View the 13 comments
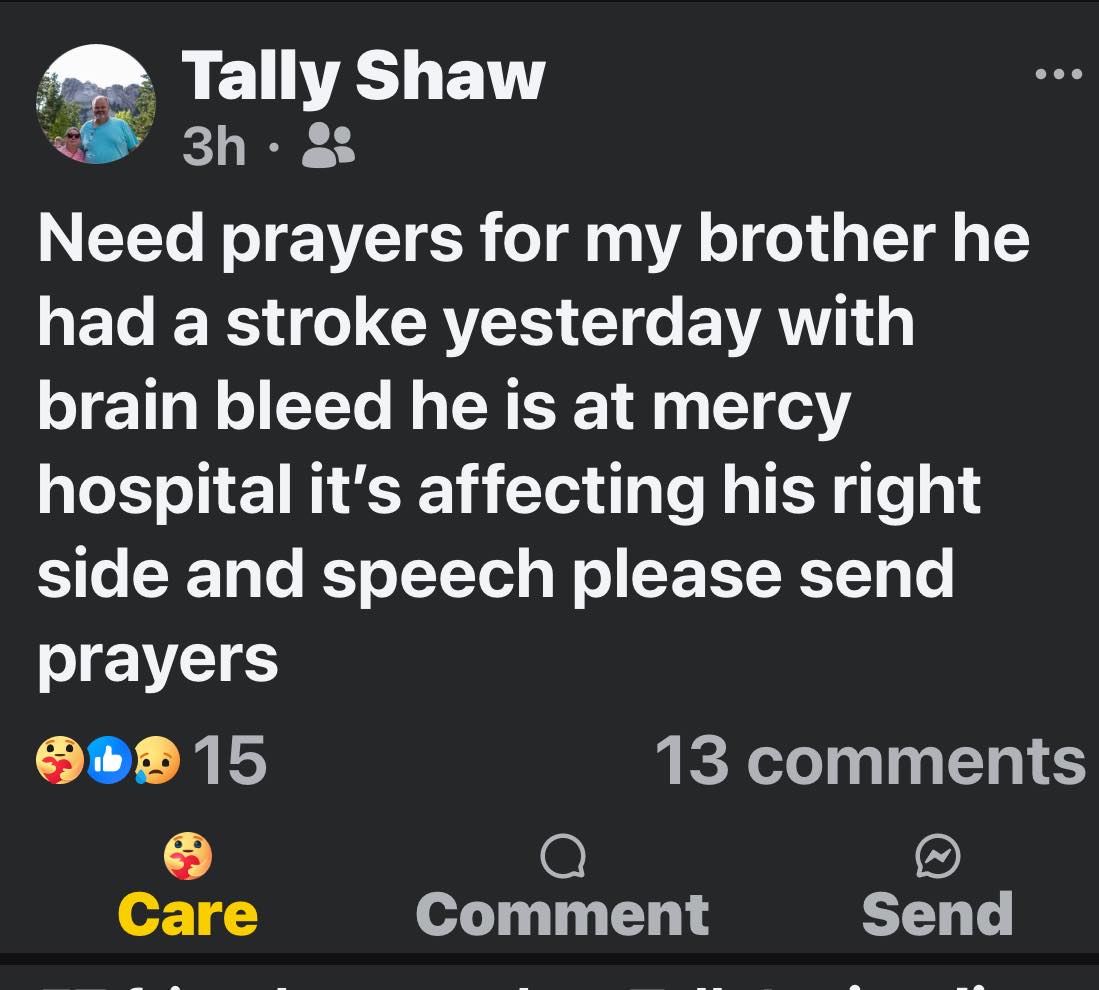This screenshot has width=1099, height=990. pyautogui.click(x=869, y=761)
